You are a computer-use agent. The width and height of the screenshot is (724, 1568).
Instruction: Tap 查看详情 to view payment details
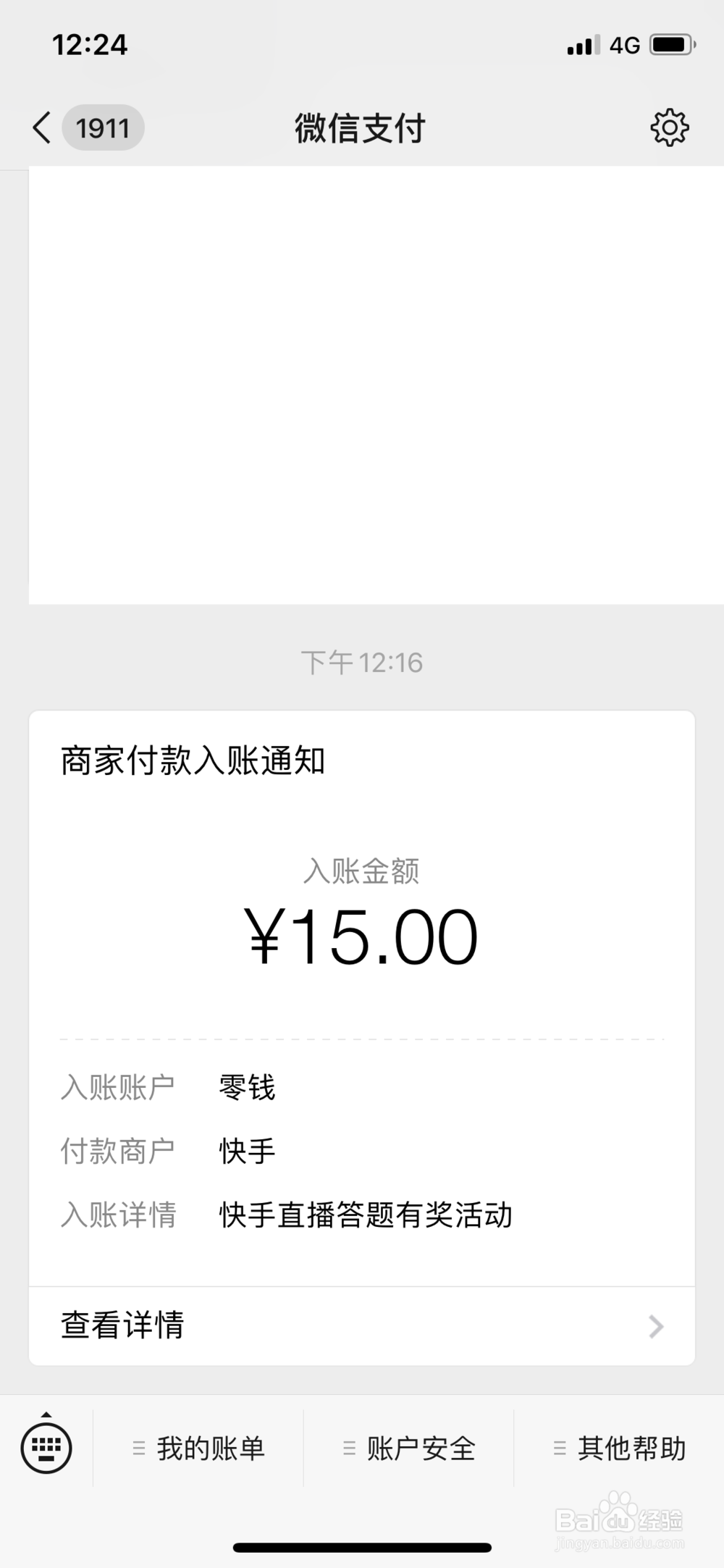pyautogui.click(x=122, y=1325)
